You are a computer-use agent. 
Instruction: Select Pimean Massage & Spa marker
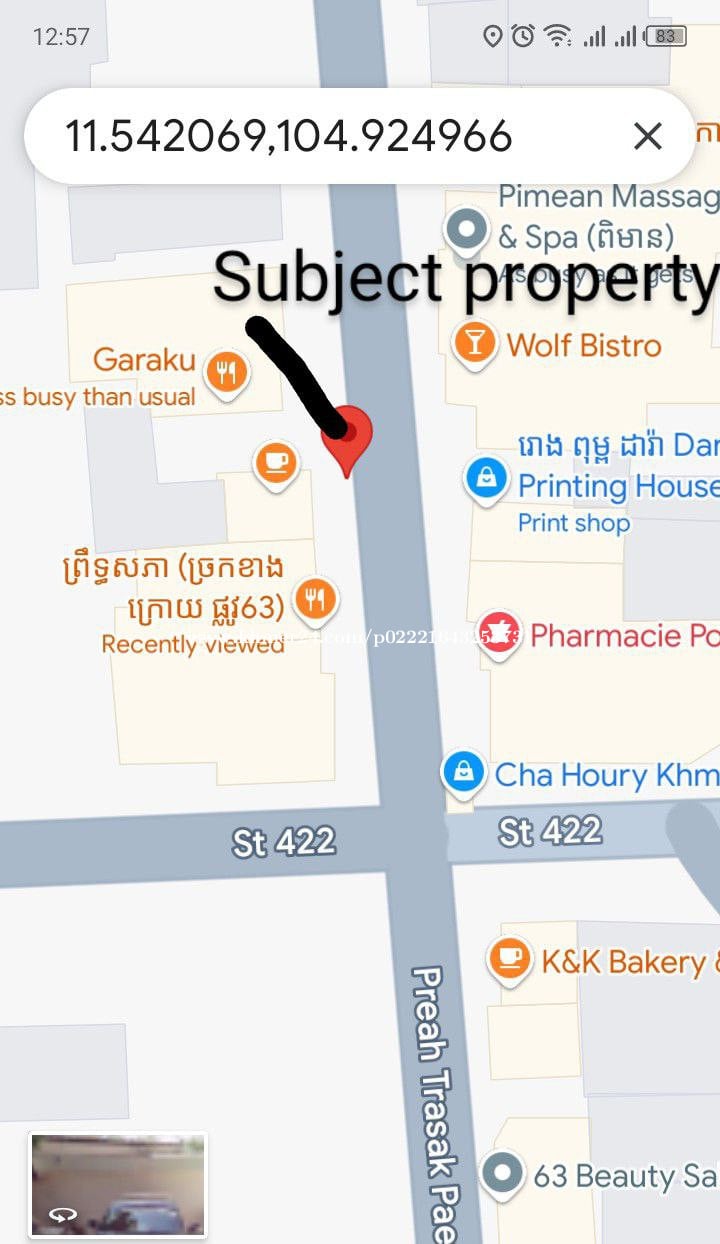(465, 231)
